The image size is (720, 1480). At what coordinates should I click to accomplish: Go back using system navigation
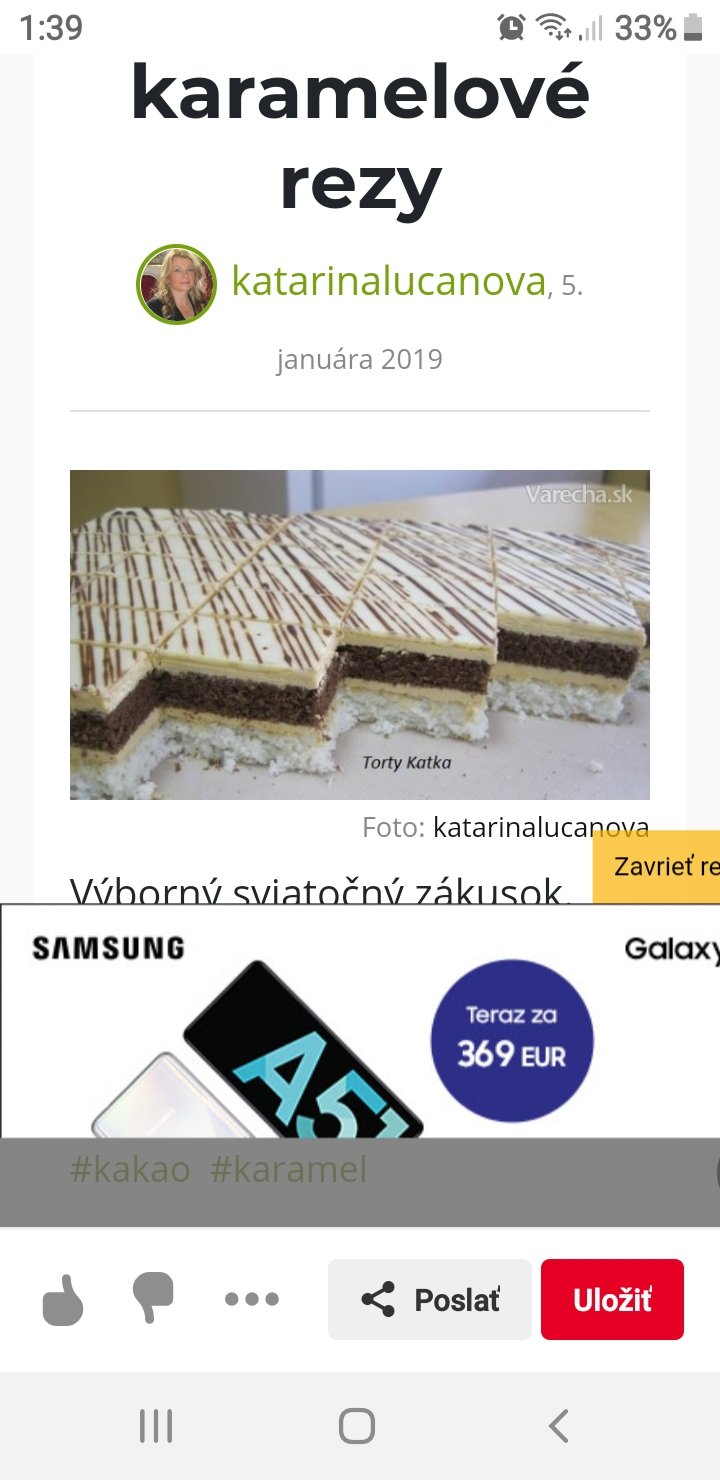pyautogui.click(x=559, y=1425)
